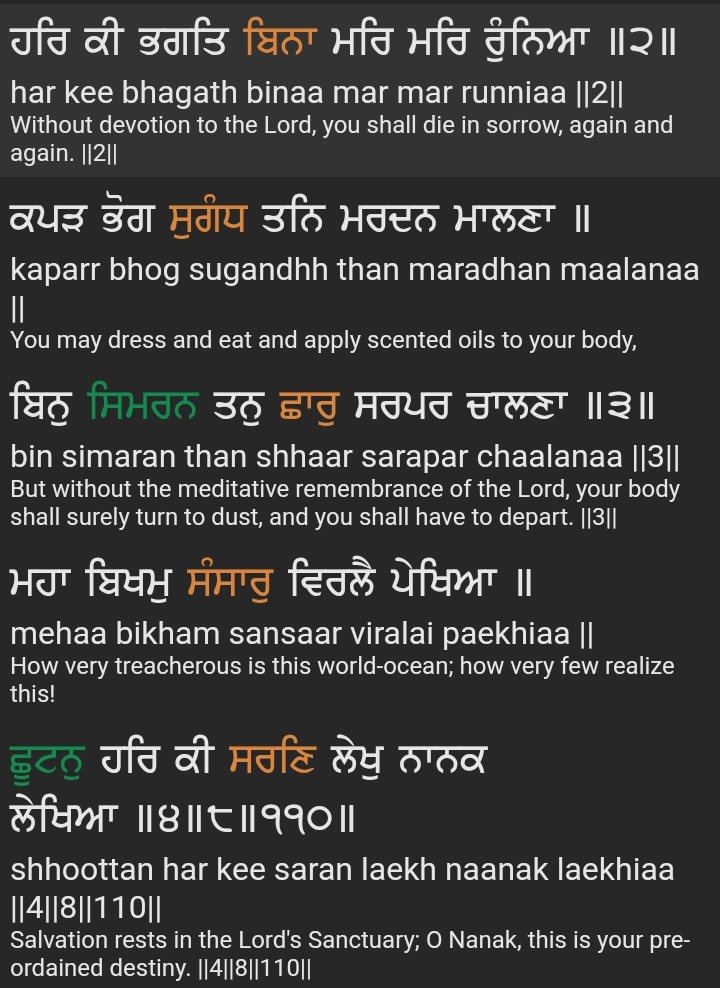Choose the verse 'mehaa bikham sansaar'
This screenshot has width=720, height=988.
(x=303, y=632)
